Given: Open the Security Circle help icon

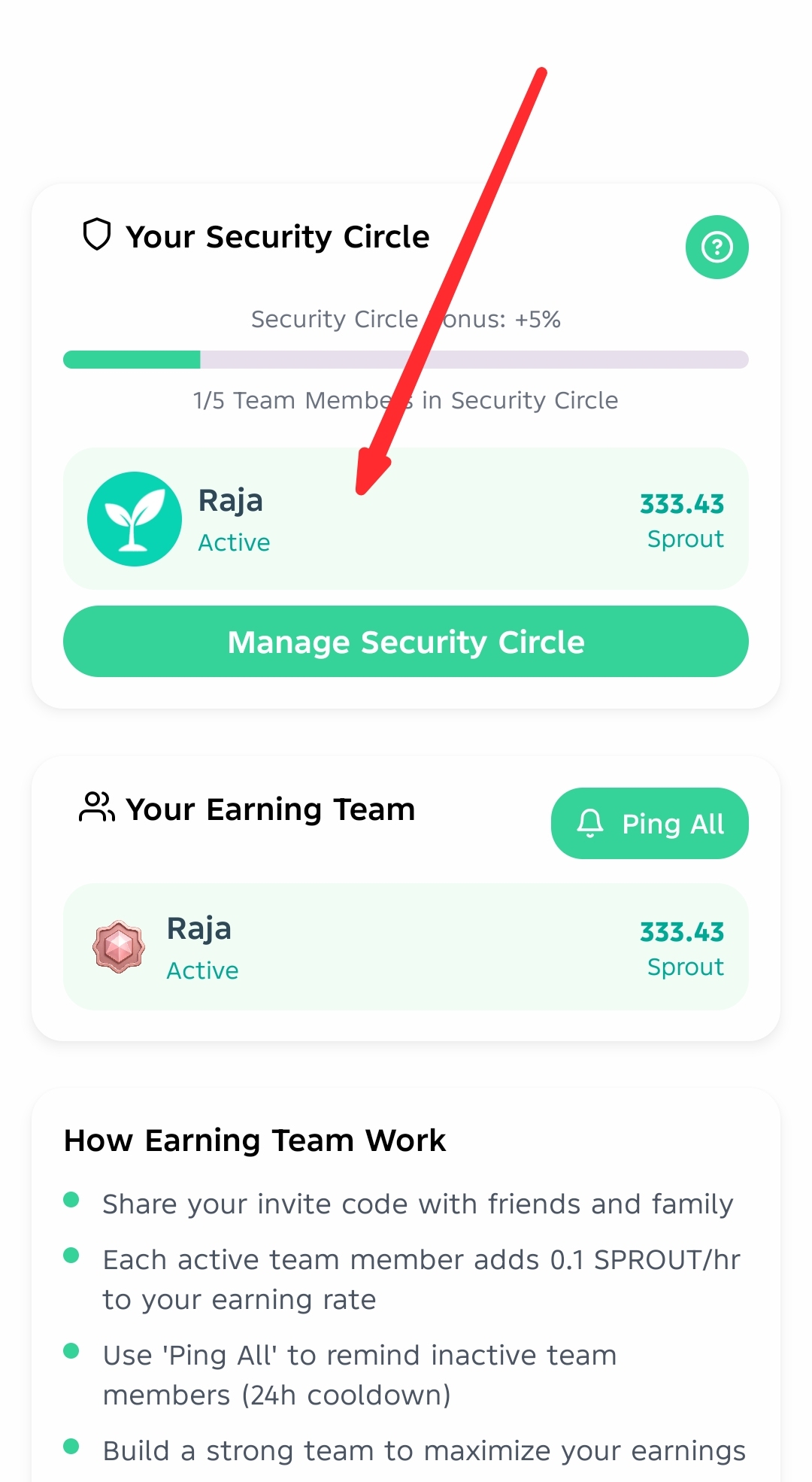Looking at the screenshot, I should click(717, 248).
